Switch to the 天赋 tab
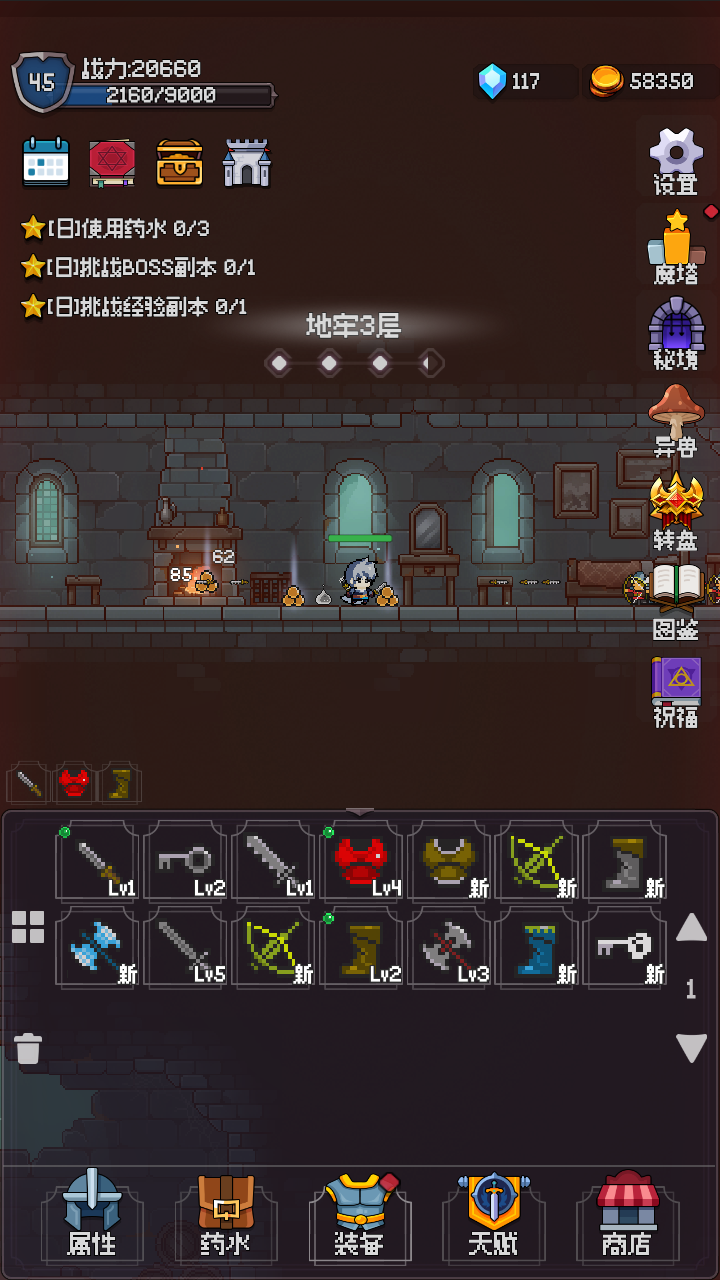Viewport: 720px width, 1280px height. 493,1213
